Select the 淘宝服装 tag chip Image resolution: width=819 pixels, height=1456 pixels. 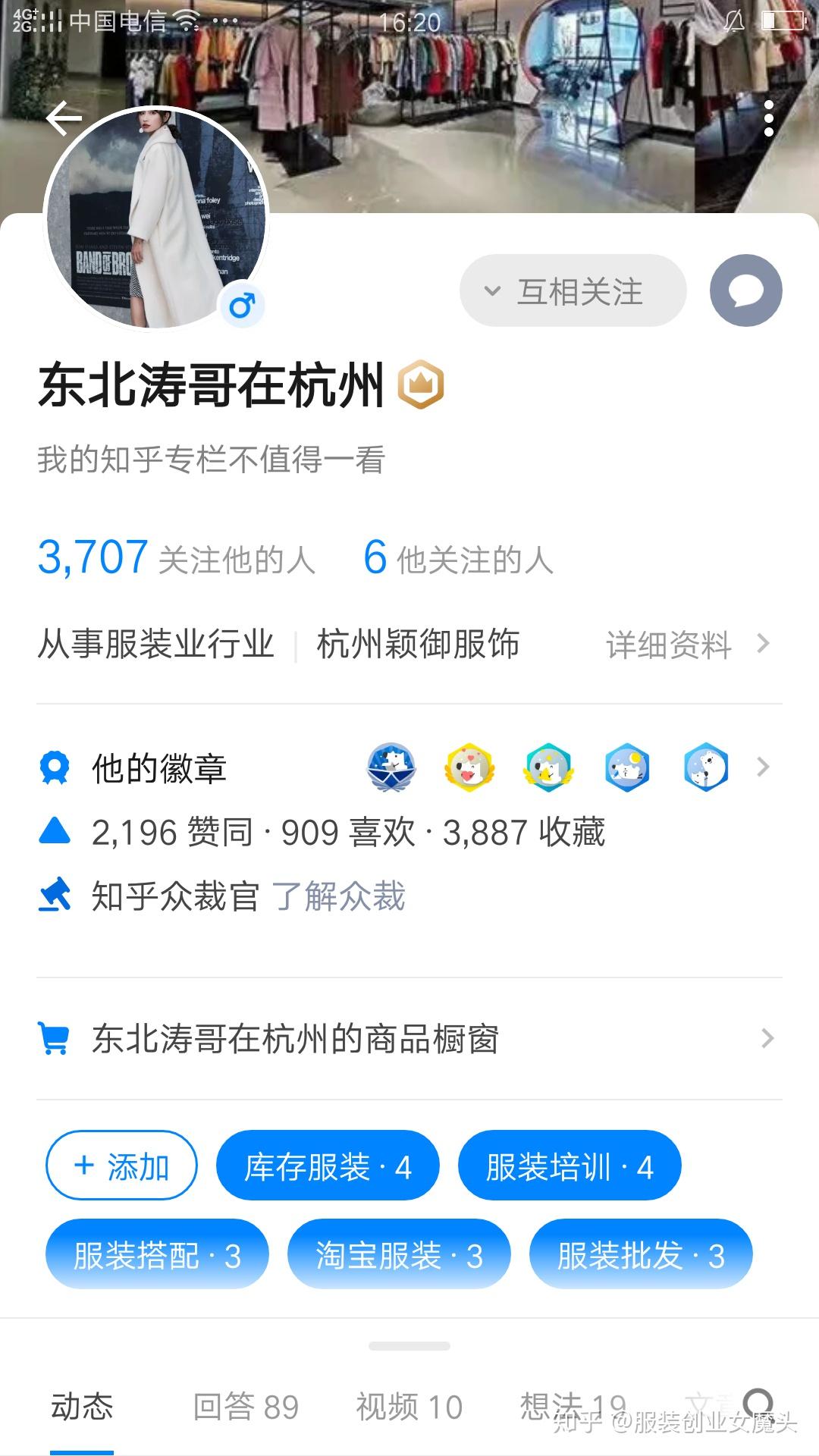[399, 1254]
